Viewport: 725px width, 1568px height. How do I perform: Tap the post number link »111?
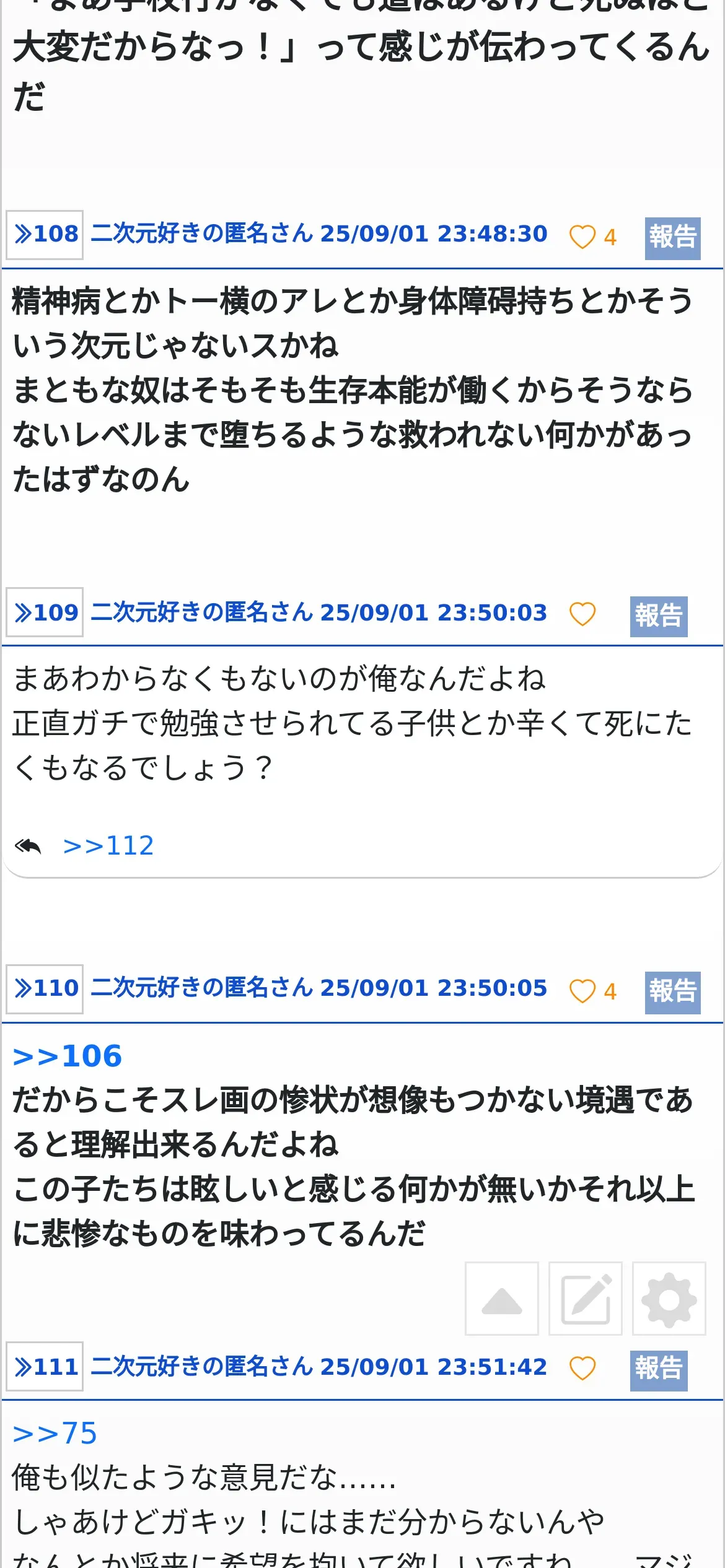click(x=45, y=1366)
